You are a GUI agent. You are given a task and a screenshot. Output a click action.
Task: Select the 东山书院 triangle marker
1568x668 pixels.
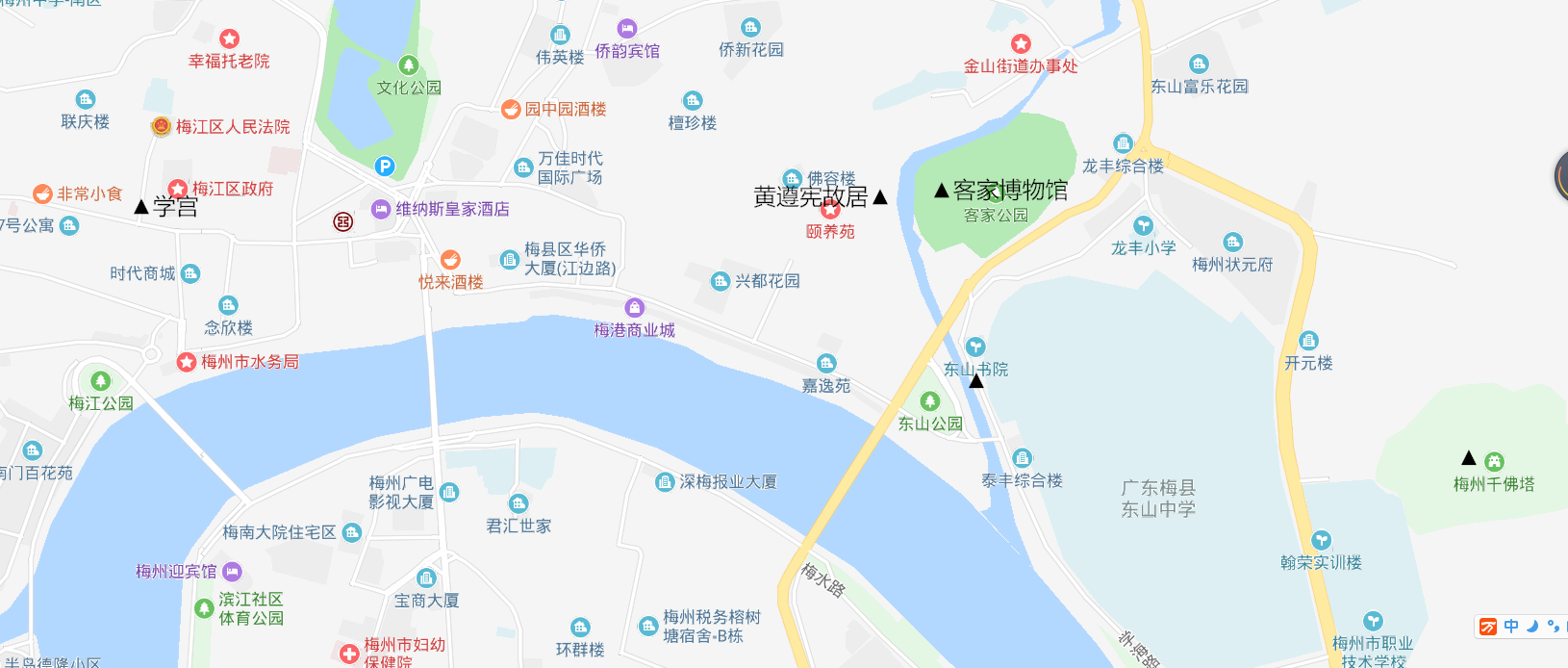point(976,381)
